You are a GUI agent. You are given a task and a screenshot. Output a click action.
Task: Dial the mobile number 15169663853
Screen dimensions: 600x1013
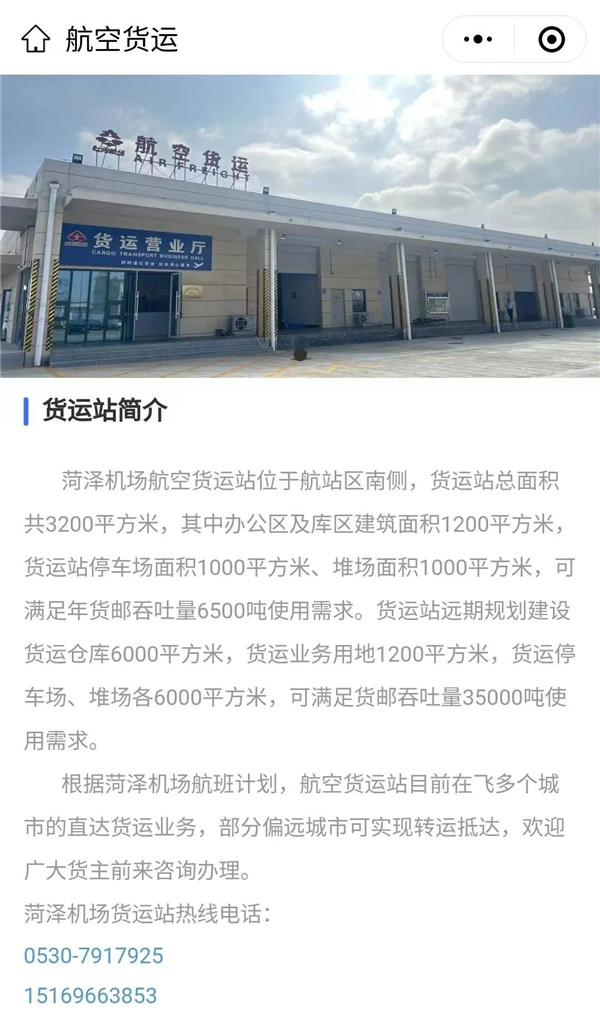(x=91, y=995)
